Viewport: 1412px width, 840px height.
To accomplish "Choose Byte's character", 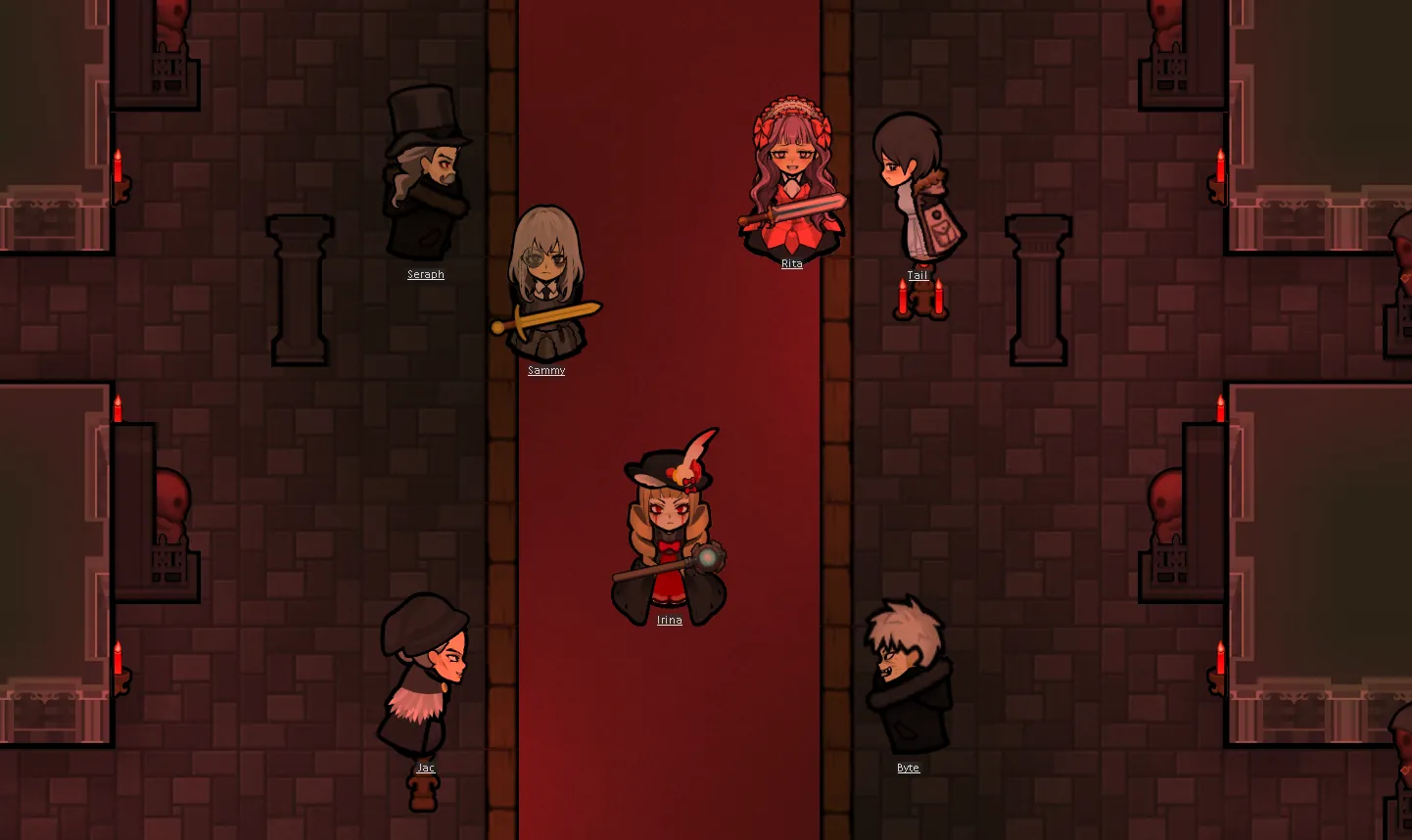I will click(907, 676).
